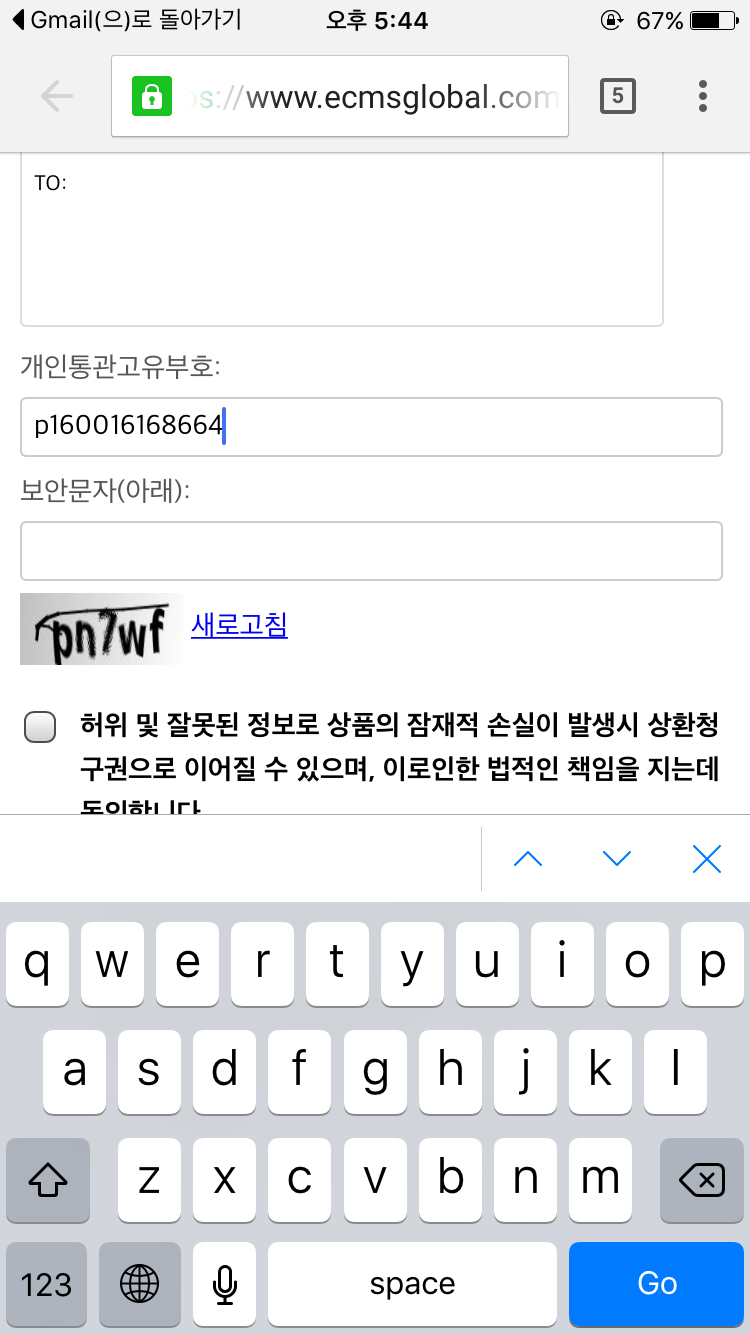750x1334 pixels.
Task: Open the tab switcher showing 5 tabs
Action: click(x=617, y=96)
